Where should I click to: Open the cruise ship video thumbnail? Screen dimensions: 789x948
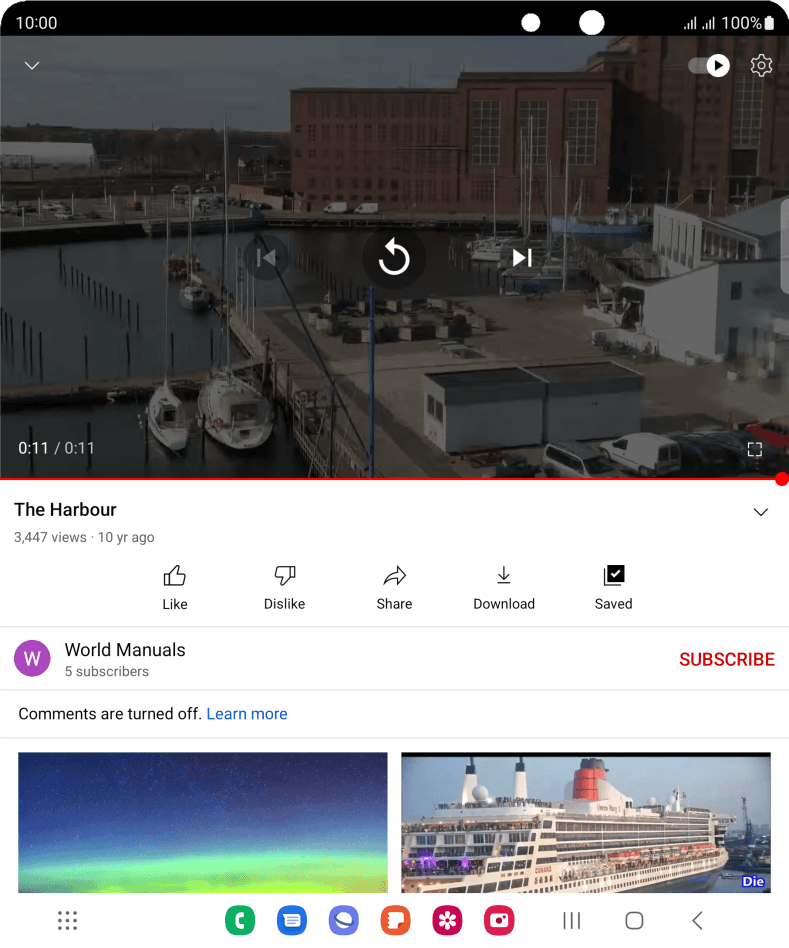coord(585,822)
